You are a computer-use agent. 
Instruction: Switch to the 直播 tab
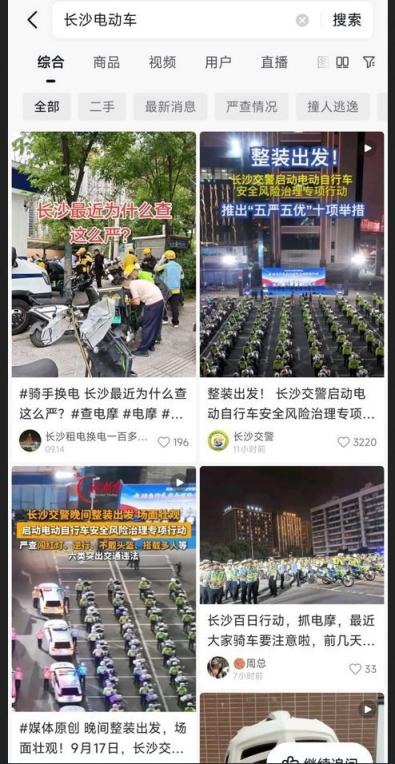tap(274, 62)
